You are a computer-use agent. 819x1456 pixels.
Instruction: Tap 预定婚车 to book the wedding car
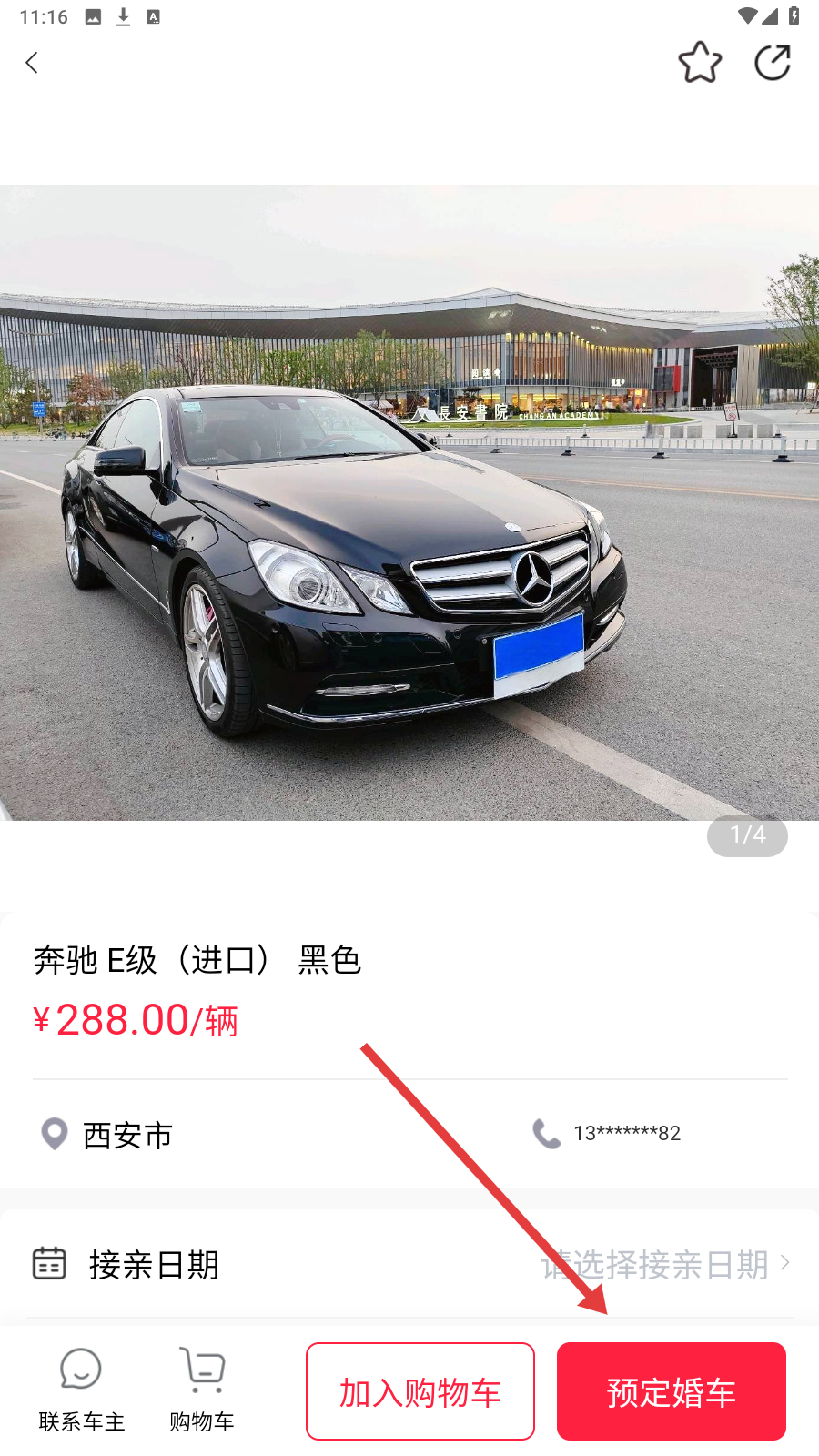click(x=672, y=1391)
